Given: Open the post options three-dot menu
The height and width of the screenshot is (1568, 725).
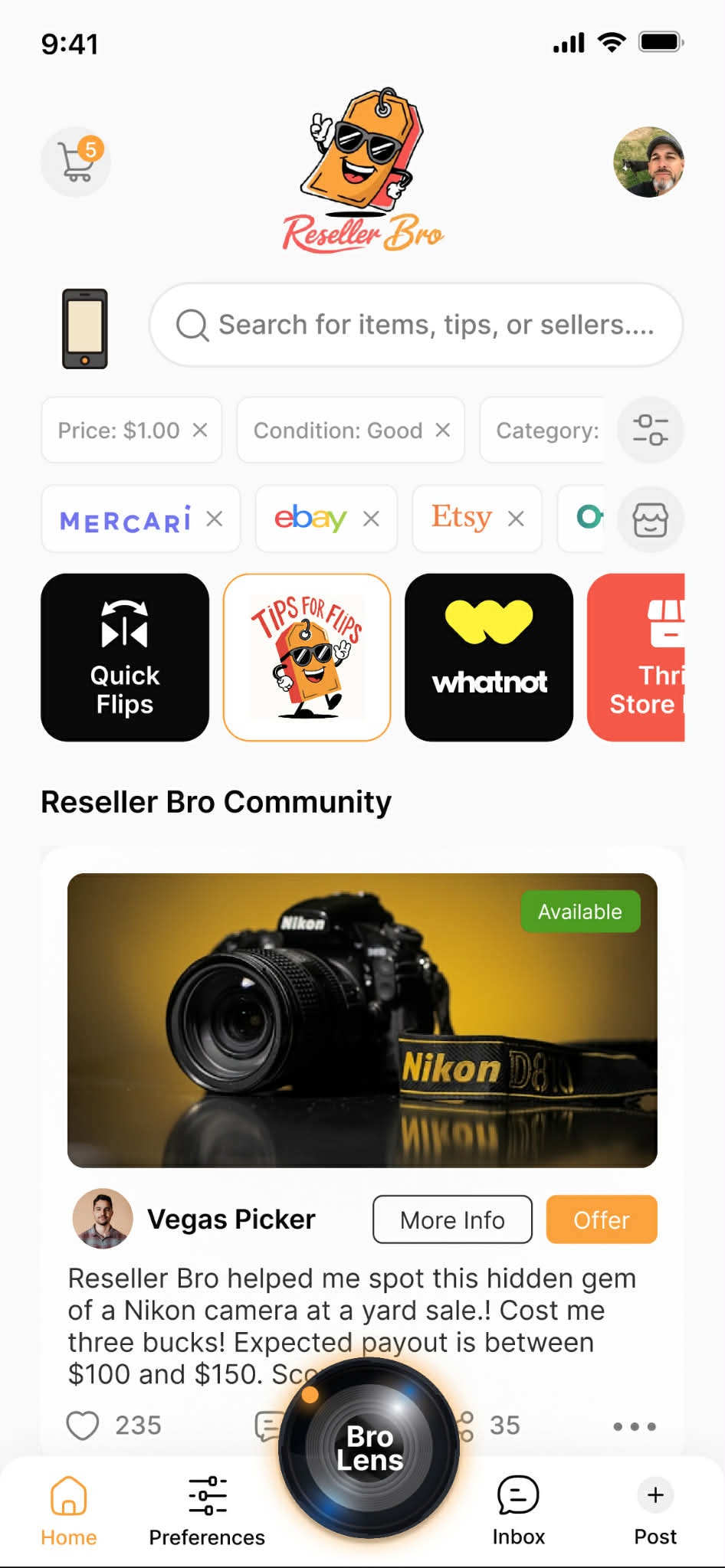Looking at the screenshot, I should 633,1425.
